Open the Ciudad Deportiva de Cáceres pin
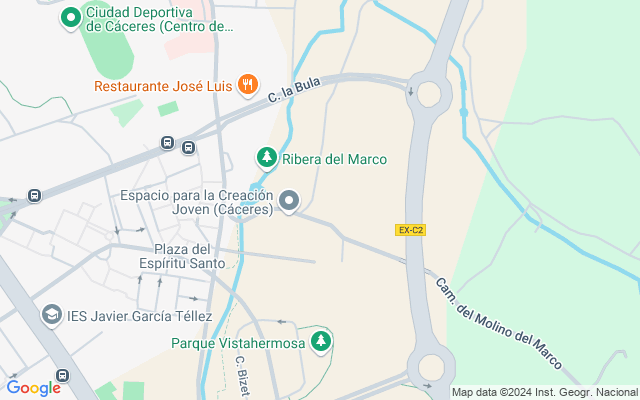Image resolution: width=640 pixels, height=400 pixels. pyautogui.click(x=71, y=18)
